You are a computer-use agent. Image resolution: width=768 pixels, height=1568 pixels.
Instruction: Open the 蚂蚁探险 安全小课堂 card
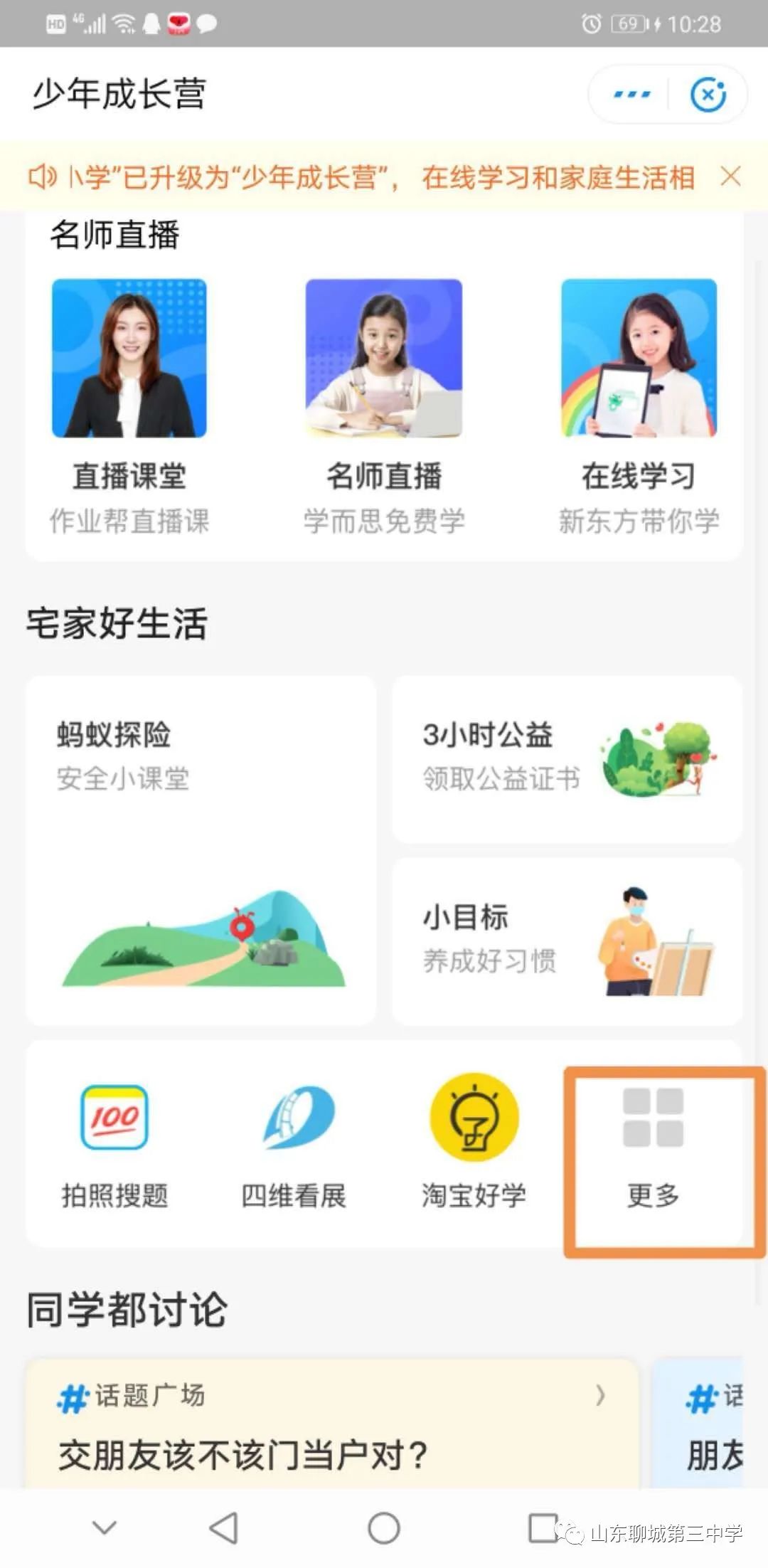click(201, 850)
